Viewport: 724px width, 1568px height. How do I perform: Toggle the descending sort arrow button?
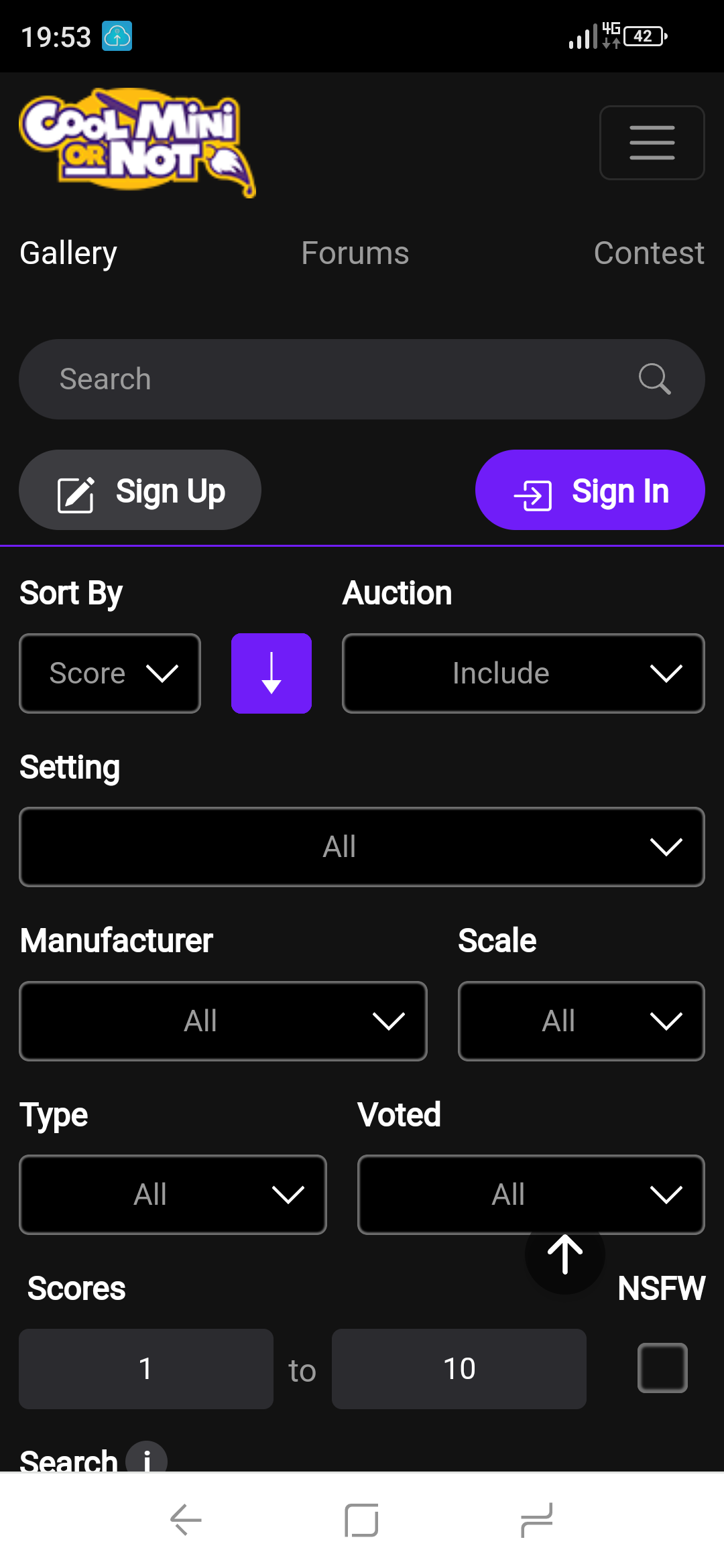(x=271, y=673)
